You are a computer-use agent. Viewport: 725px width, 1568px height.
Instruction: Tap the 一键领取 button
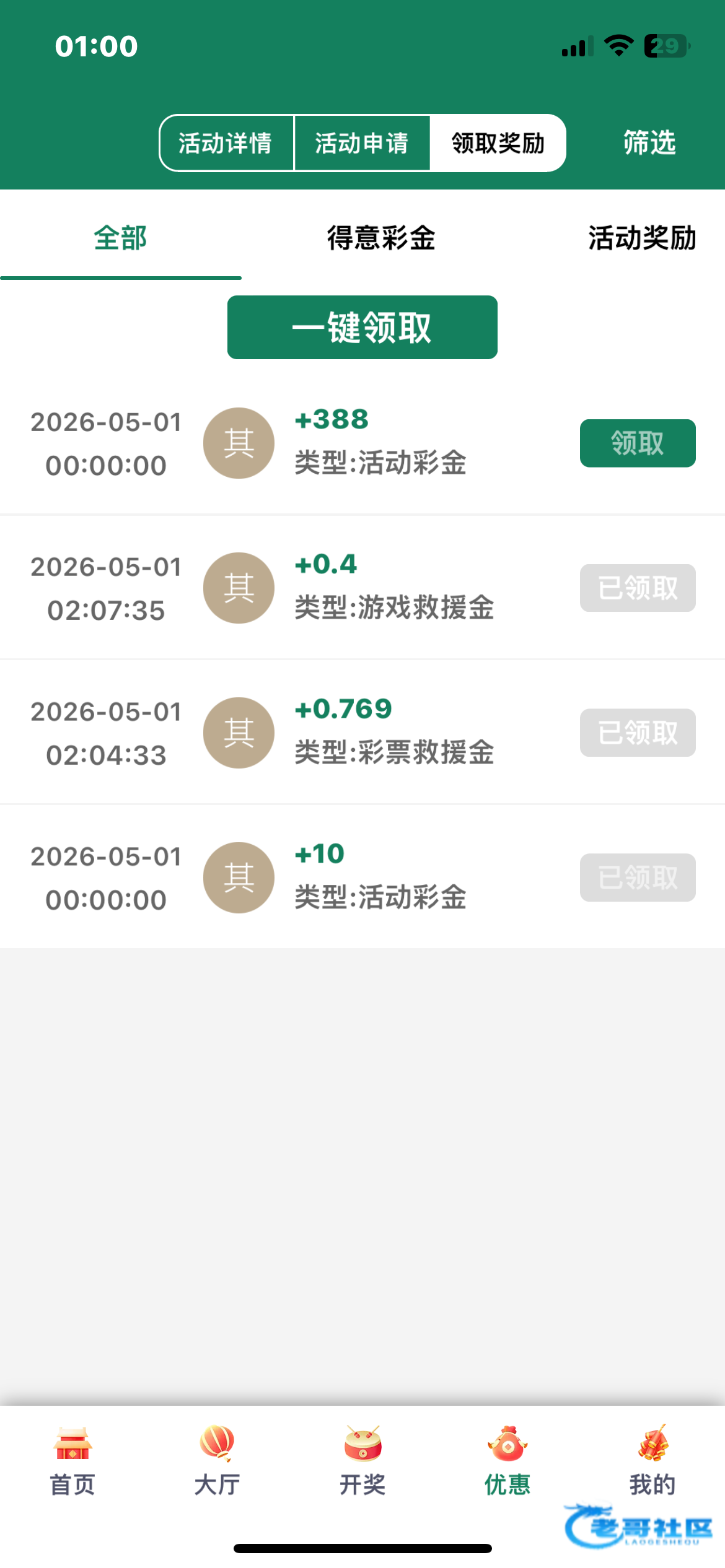pos(362,327)
